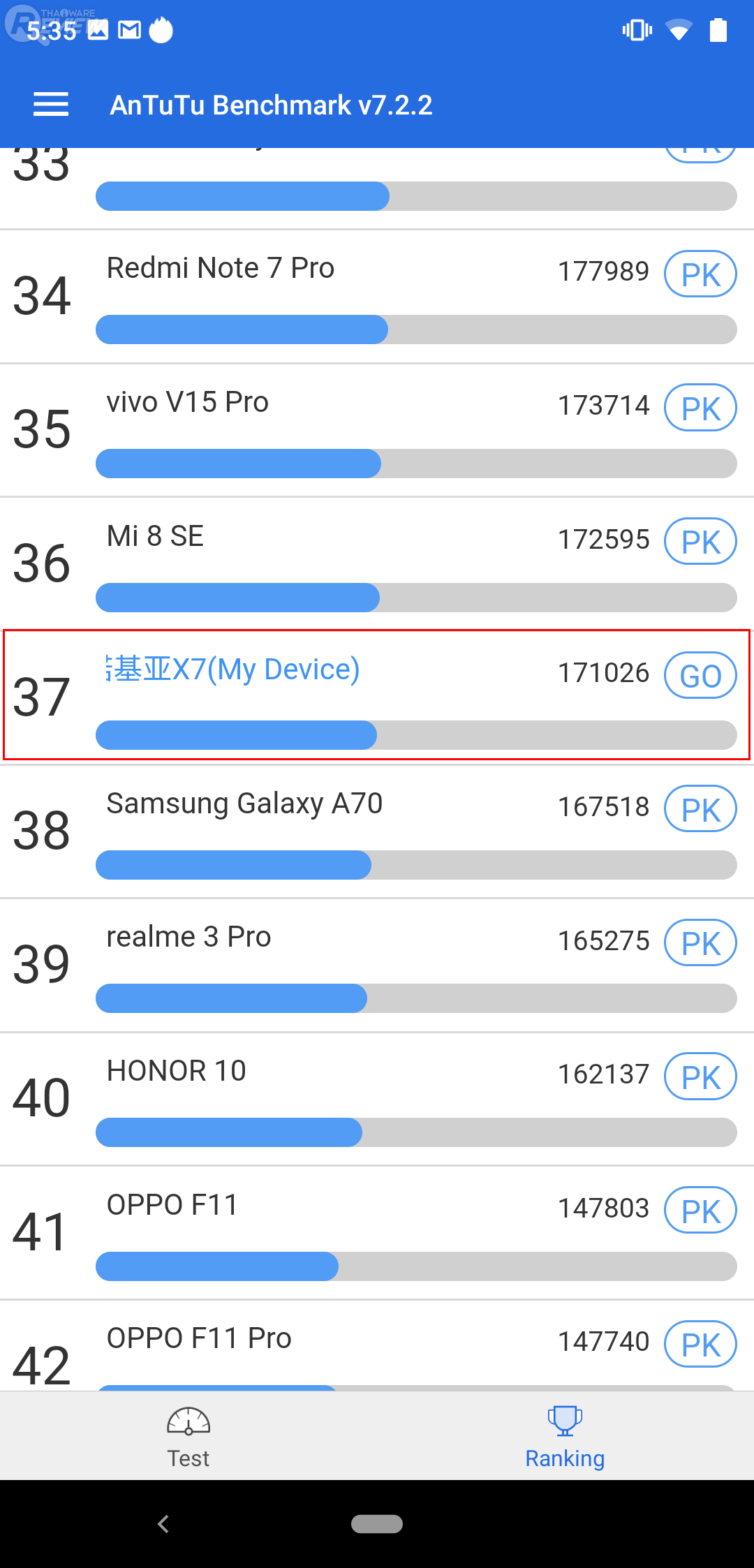Switch to the Test tab
This screenshot has width=754, height=1568.
(188, 1437)
